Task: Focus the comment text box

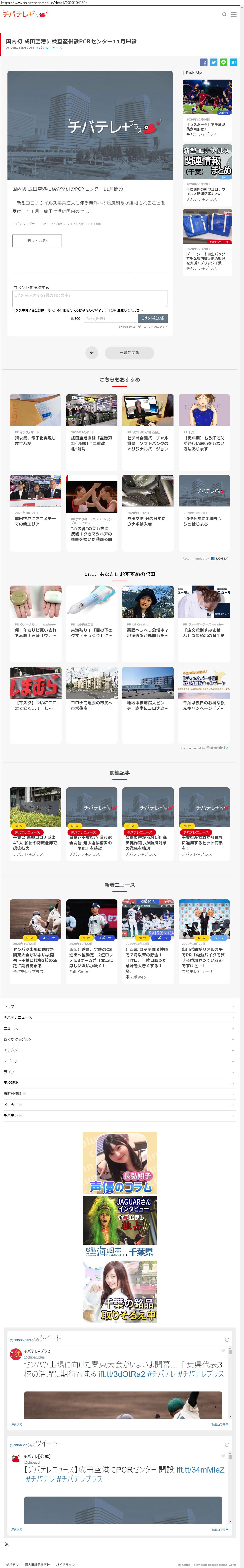Action: [x=90, y=298]
